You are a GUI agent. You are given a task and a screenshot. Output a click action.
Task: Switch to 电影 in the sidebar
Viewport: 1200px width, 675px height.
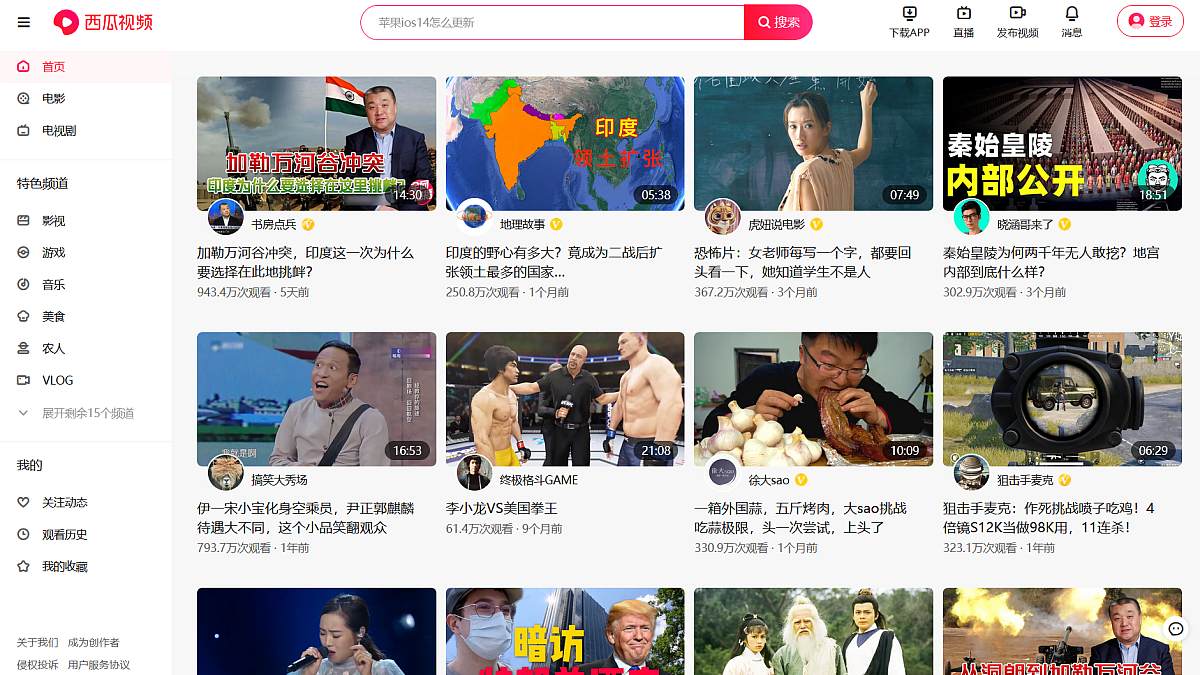click(x=53, y=98)
